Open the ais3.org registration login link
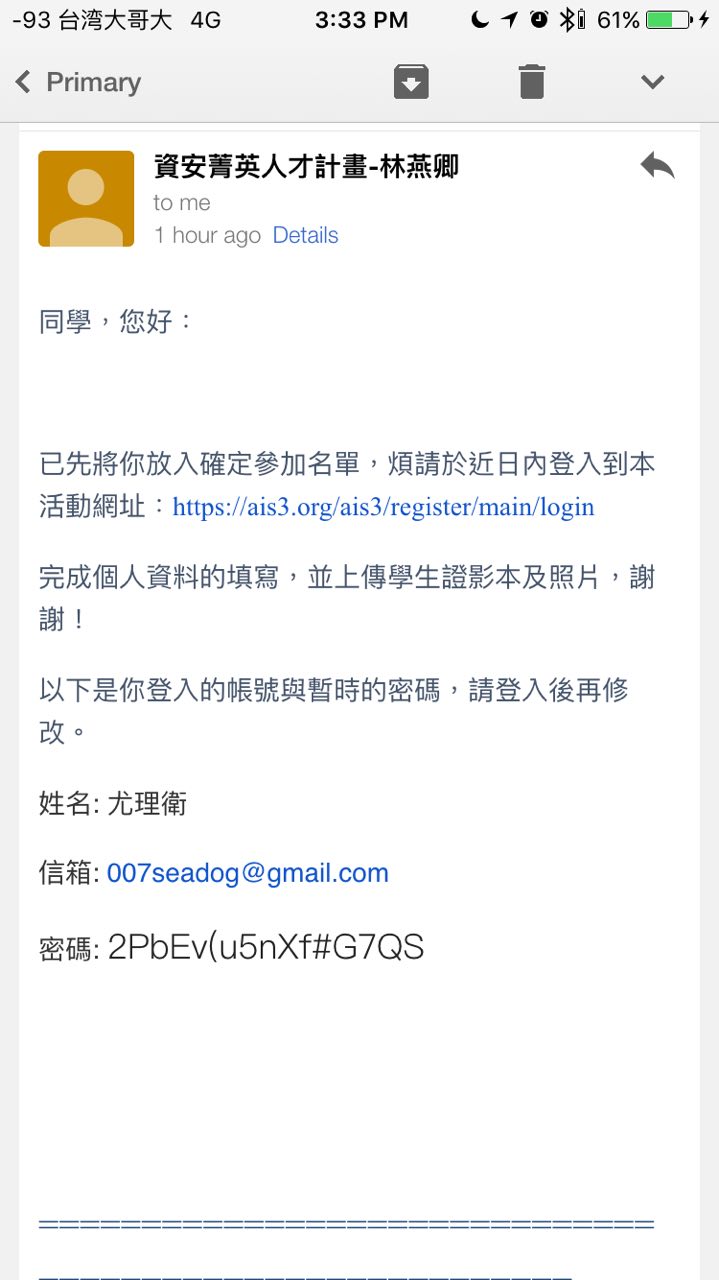This screenshot has height=1280, width=719. (384, 507)
